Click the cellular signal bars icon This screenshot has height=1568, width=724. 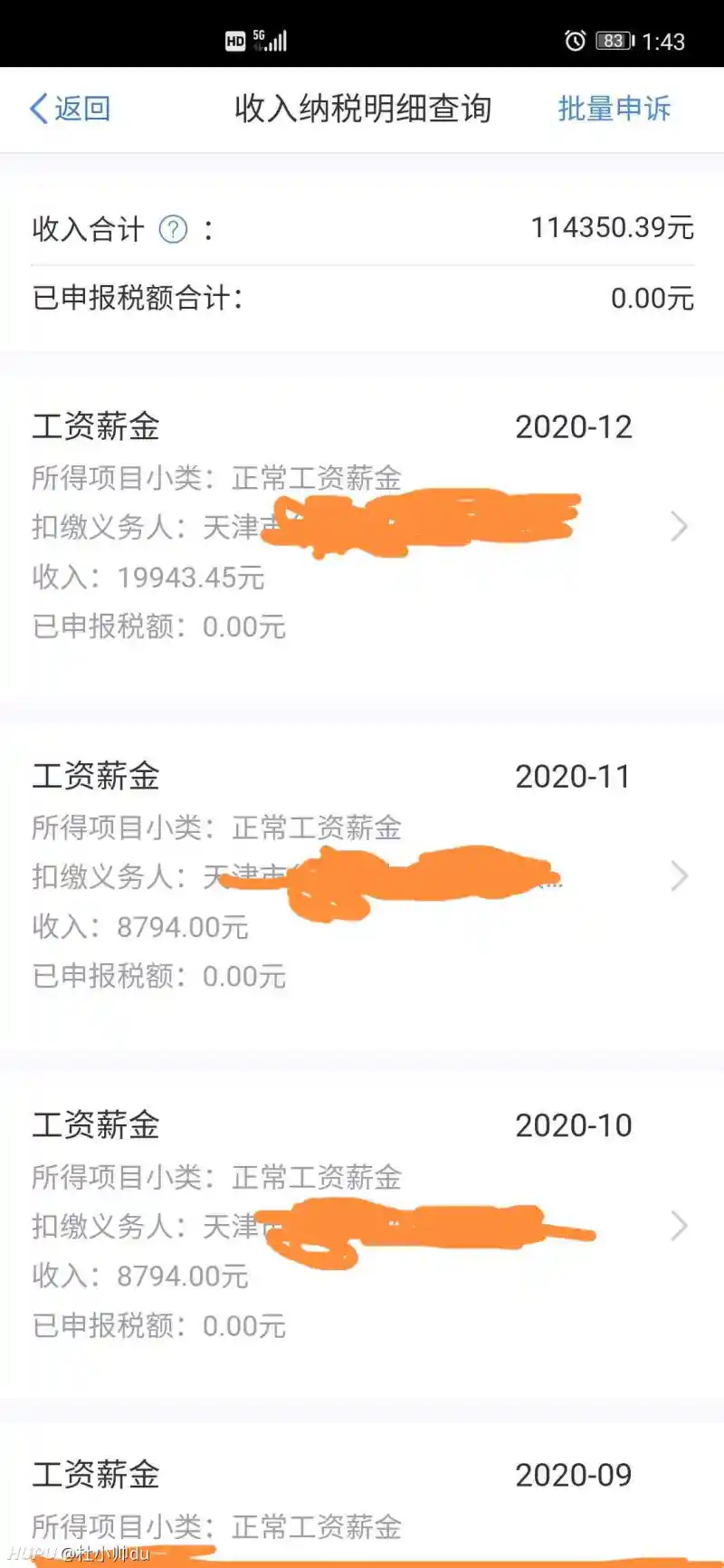pyautogui.click(x=279, y=40)
